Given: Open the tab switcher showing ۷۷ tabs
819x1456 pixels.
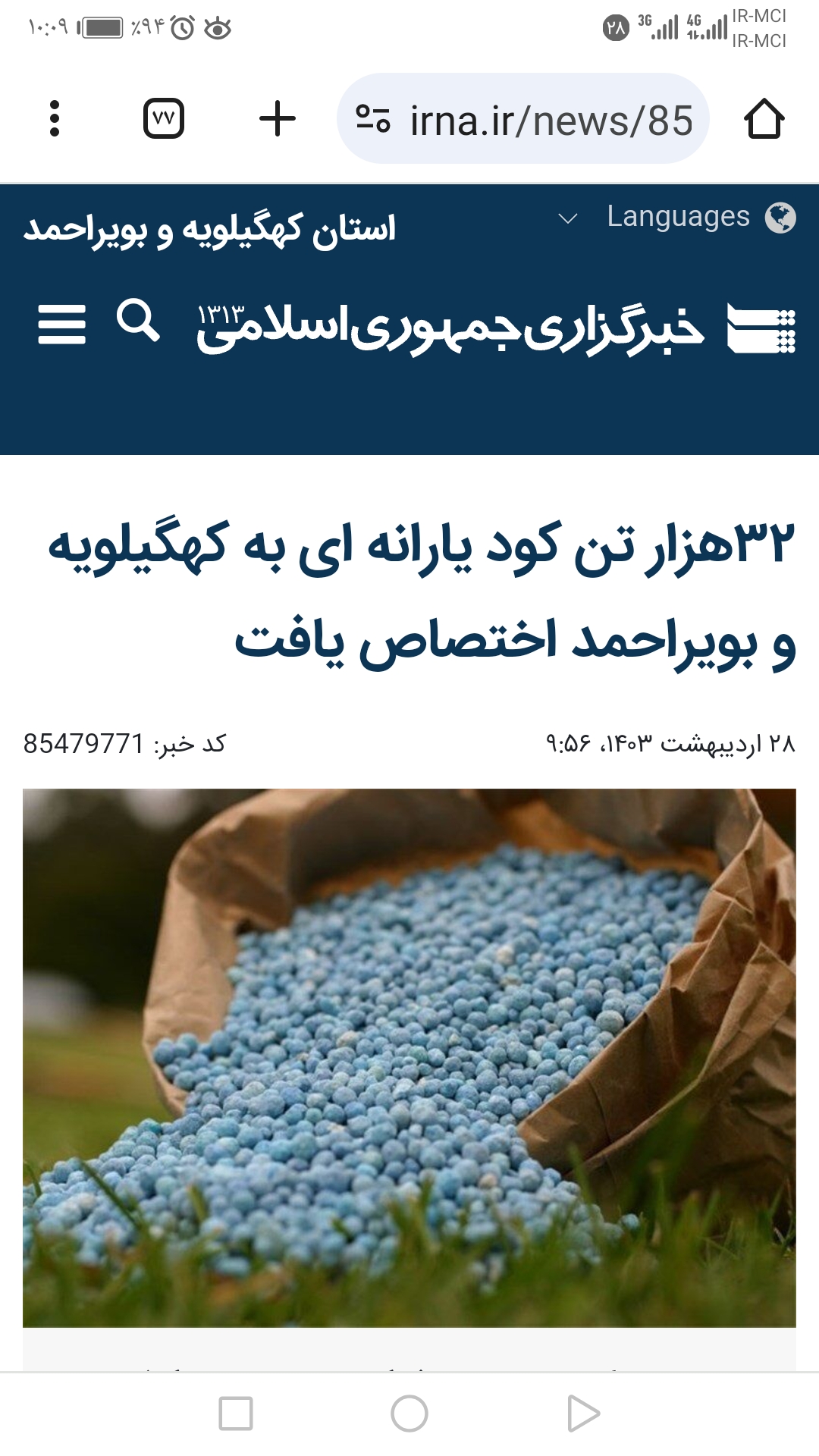Looking at the screenshot, I should pos(164,118).
